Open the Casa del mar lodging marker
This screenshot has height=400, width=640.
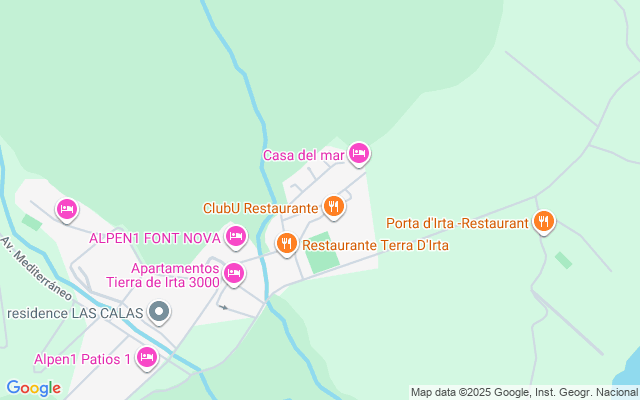click(x=359, y=153)
